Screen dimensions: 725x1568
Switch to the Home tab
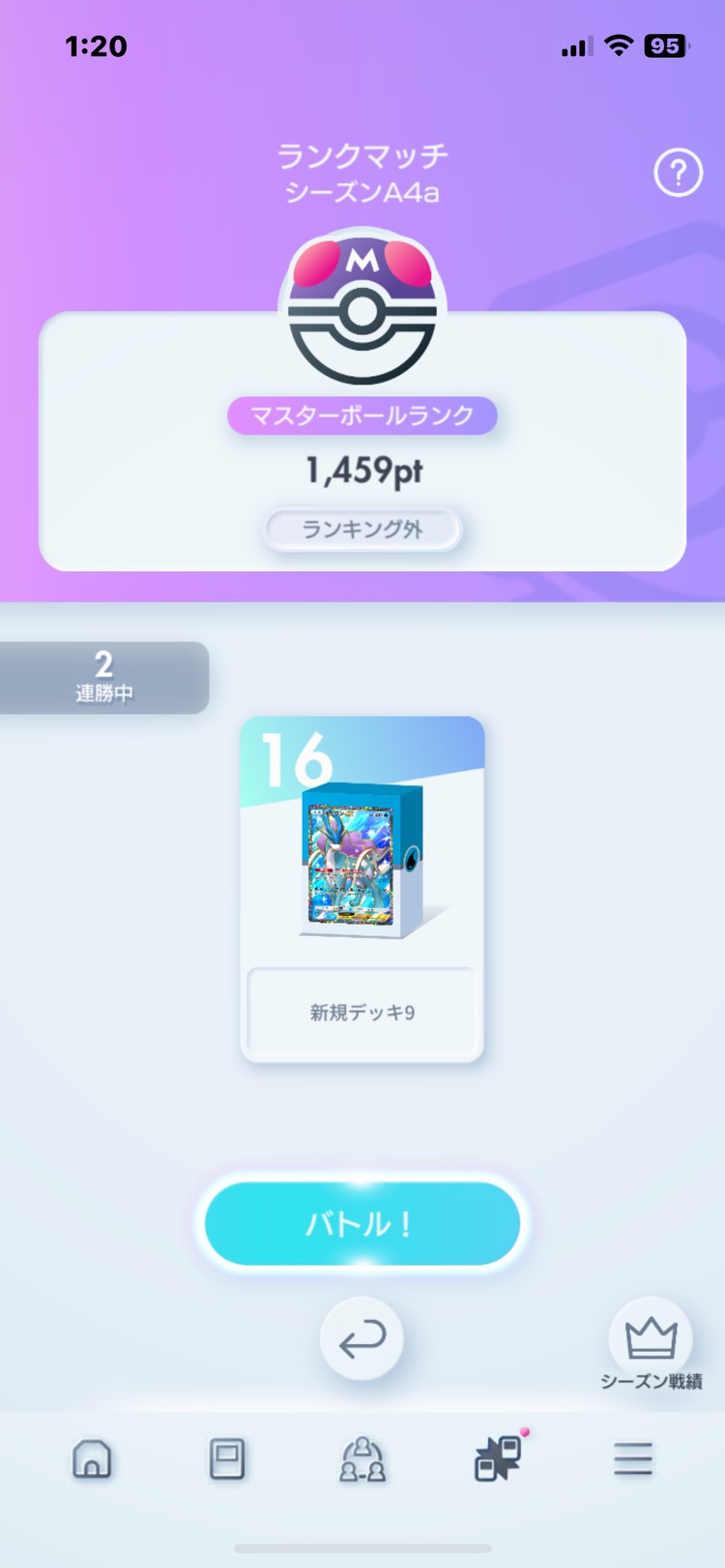point(92,1458)
